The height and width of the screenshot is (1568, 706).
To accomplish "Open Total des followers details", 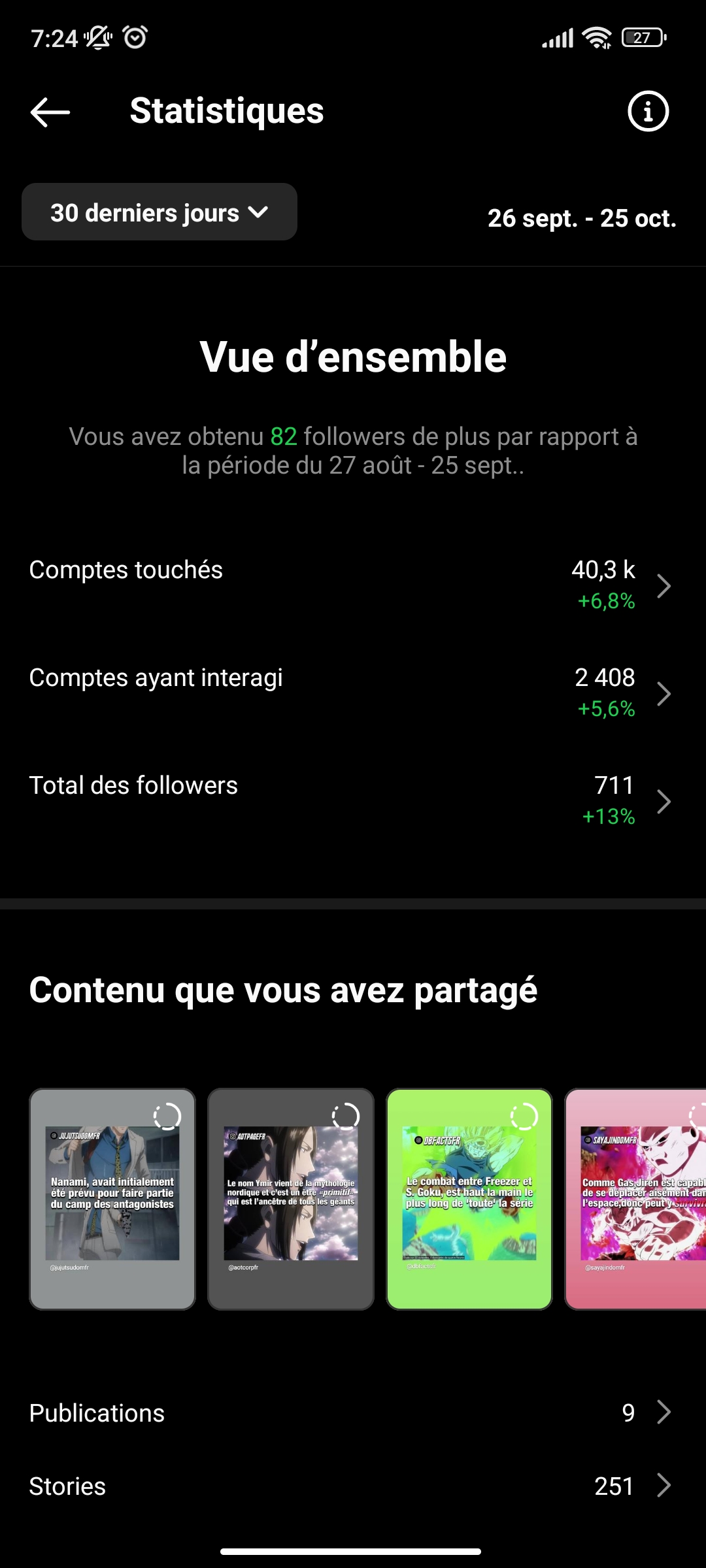I will coord(353,801).
